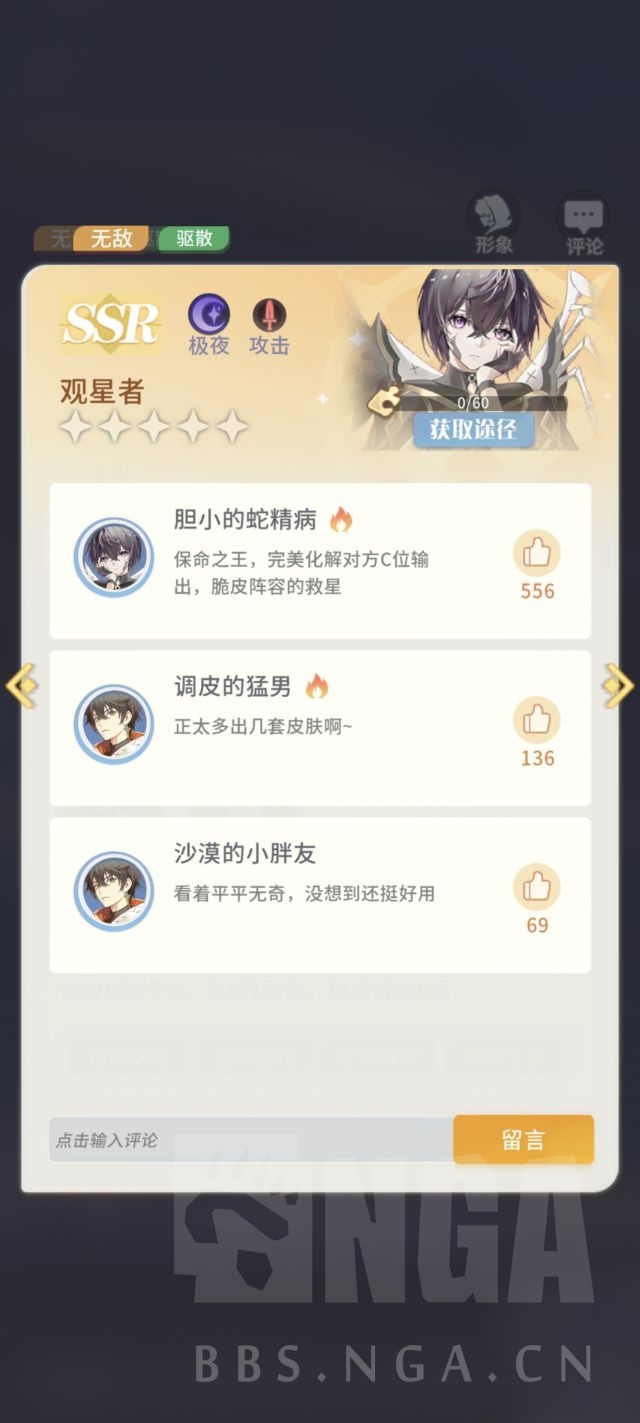
Task: Open the profile avatar of 胆小的蛇精病
Action: click(114, 558)
